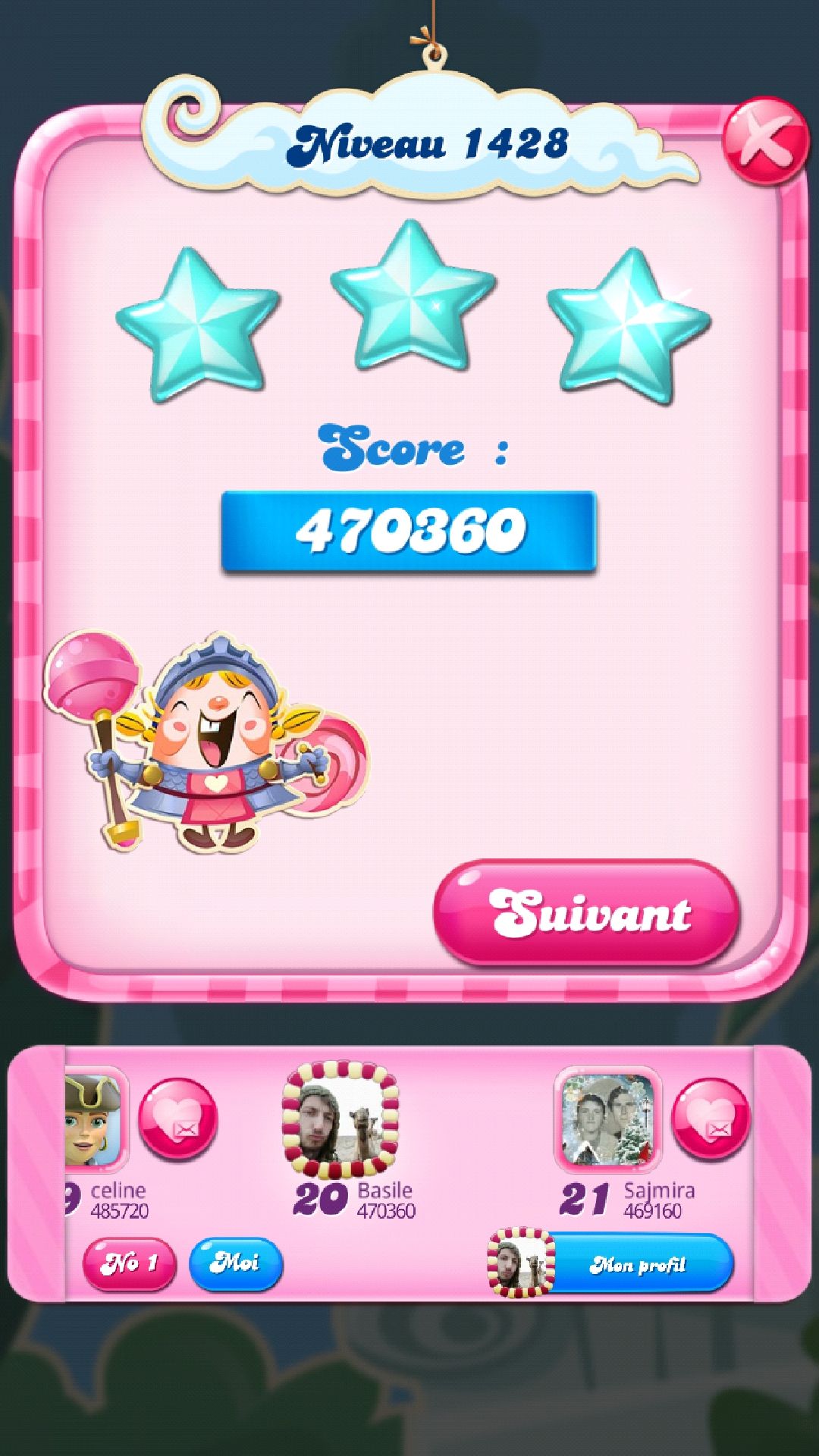The image size is (819, 1456).
Task: Close the level 1428 results dialog
Action: coord(764,141)
